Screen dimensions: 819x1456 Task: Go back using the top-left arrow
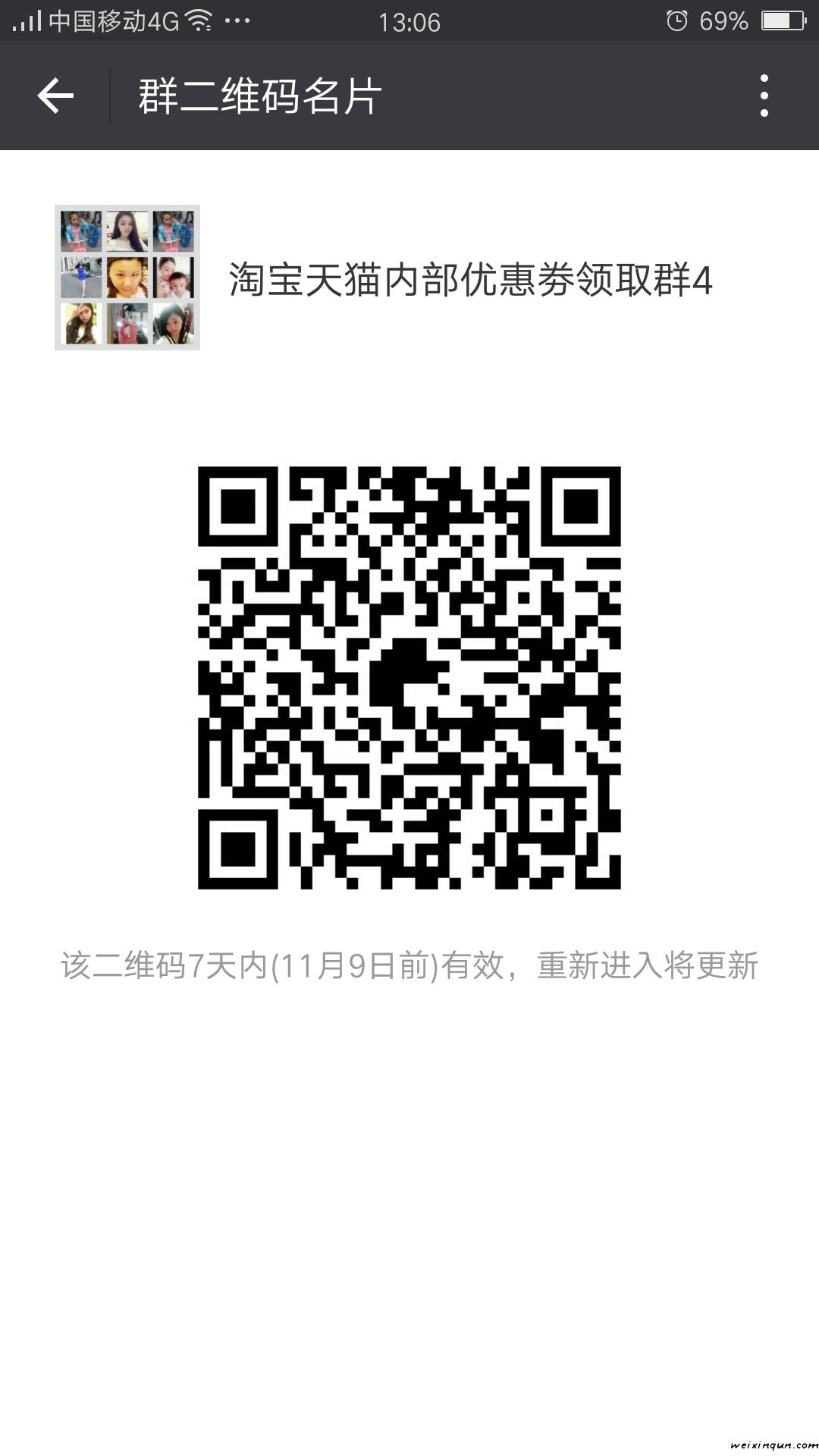tap(55, 96)
